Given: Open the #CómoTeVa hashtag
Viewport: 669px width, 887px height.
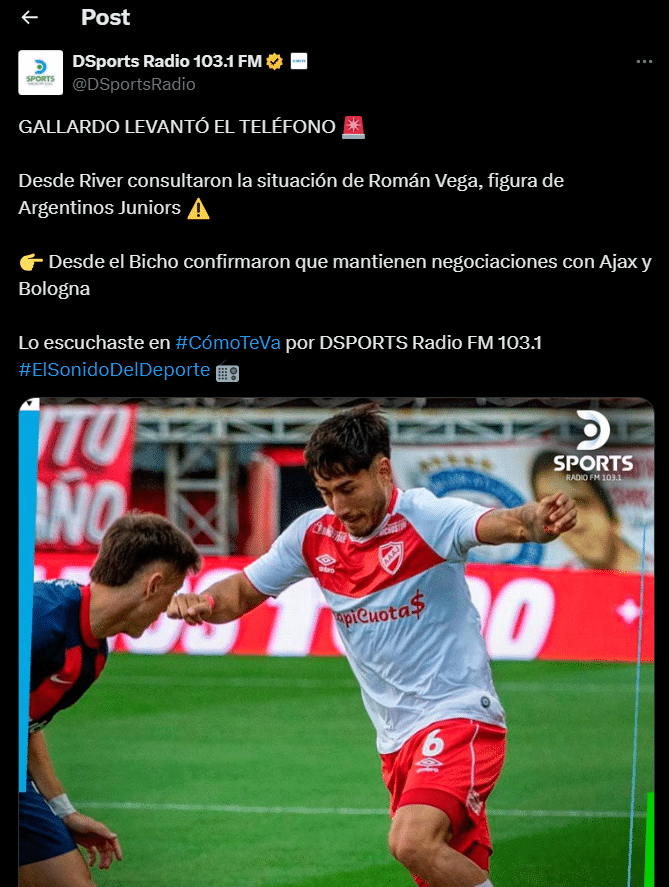Looking at the screenshot, I should [228, 342].
